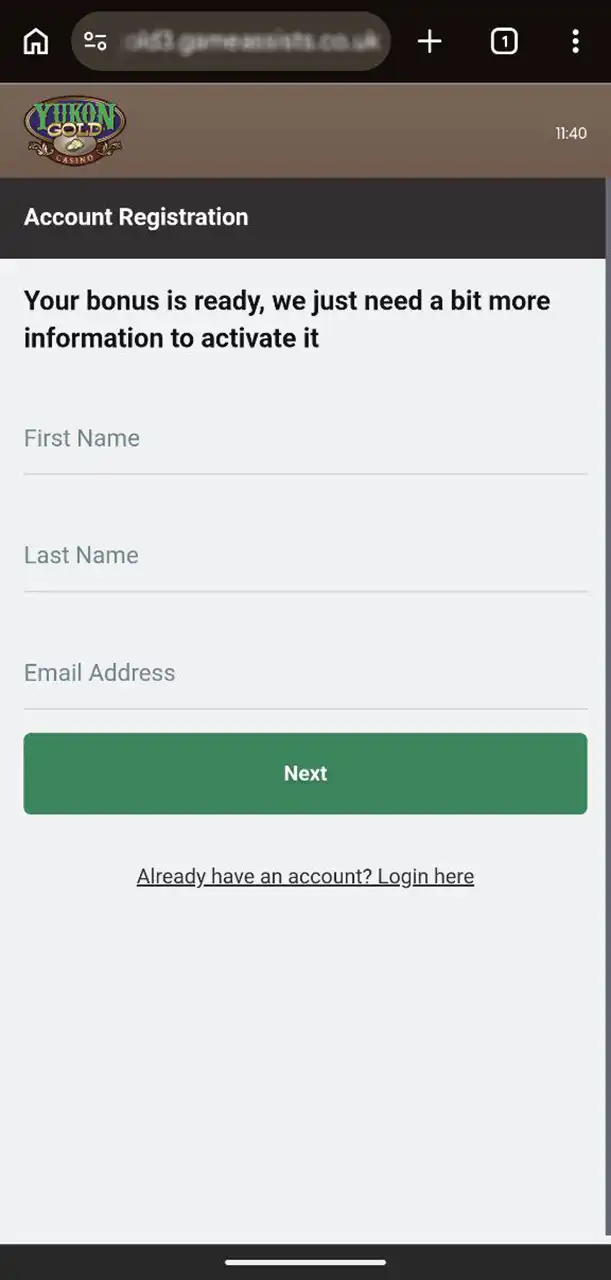Image resolution: width=611 pixels, height=1280 pixels.
Task: Focus the Last Name input
Action: 305,556
